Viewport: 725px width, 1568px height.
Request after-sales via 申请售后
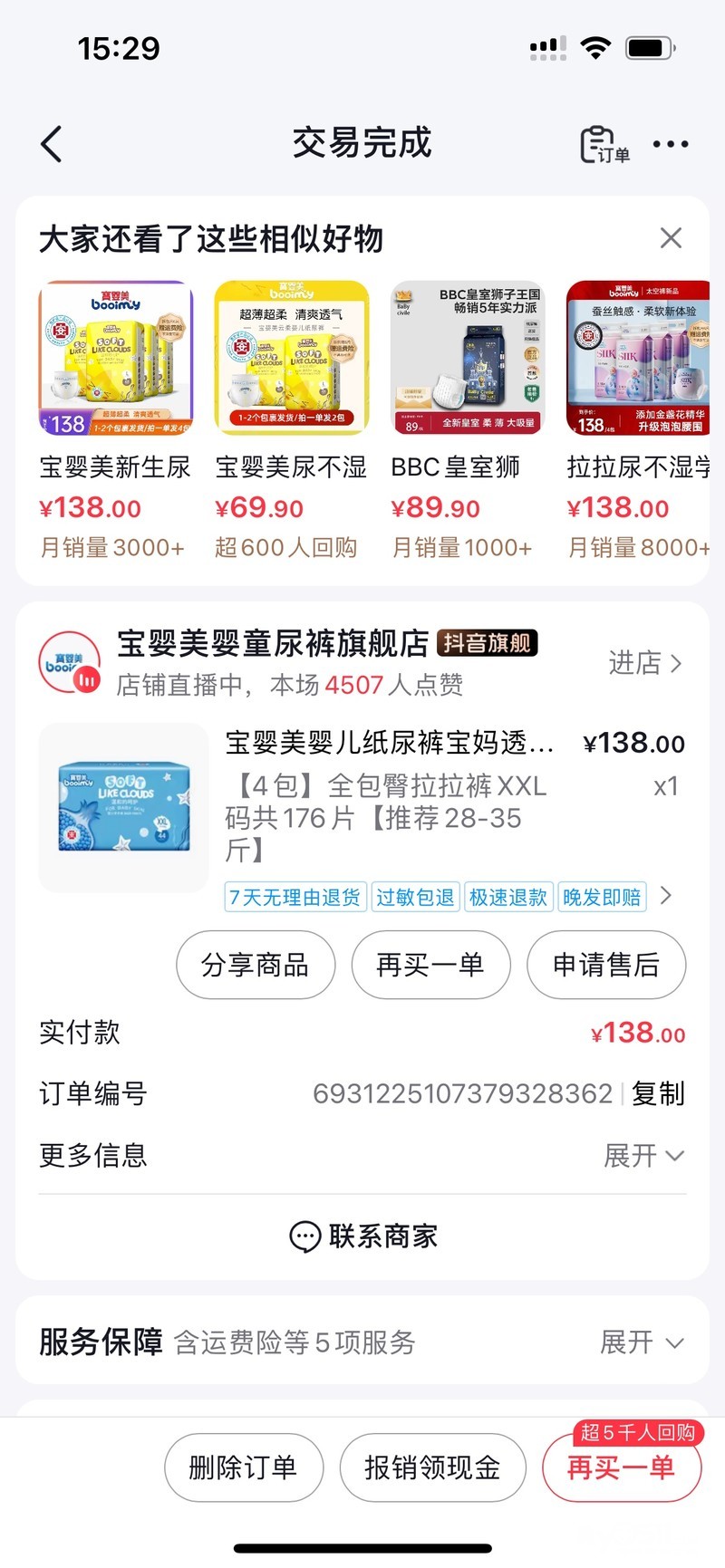pos(605,966)
